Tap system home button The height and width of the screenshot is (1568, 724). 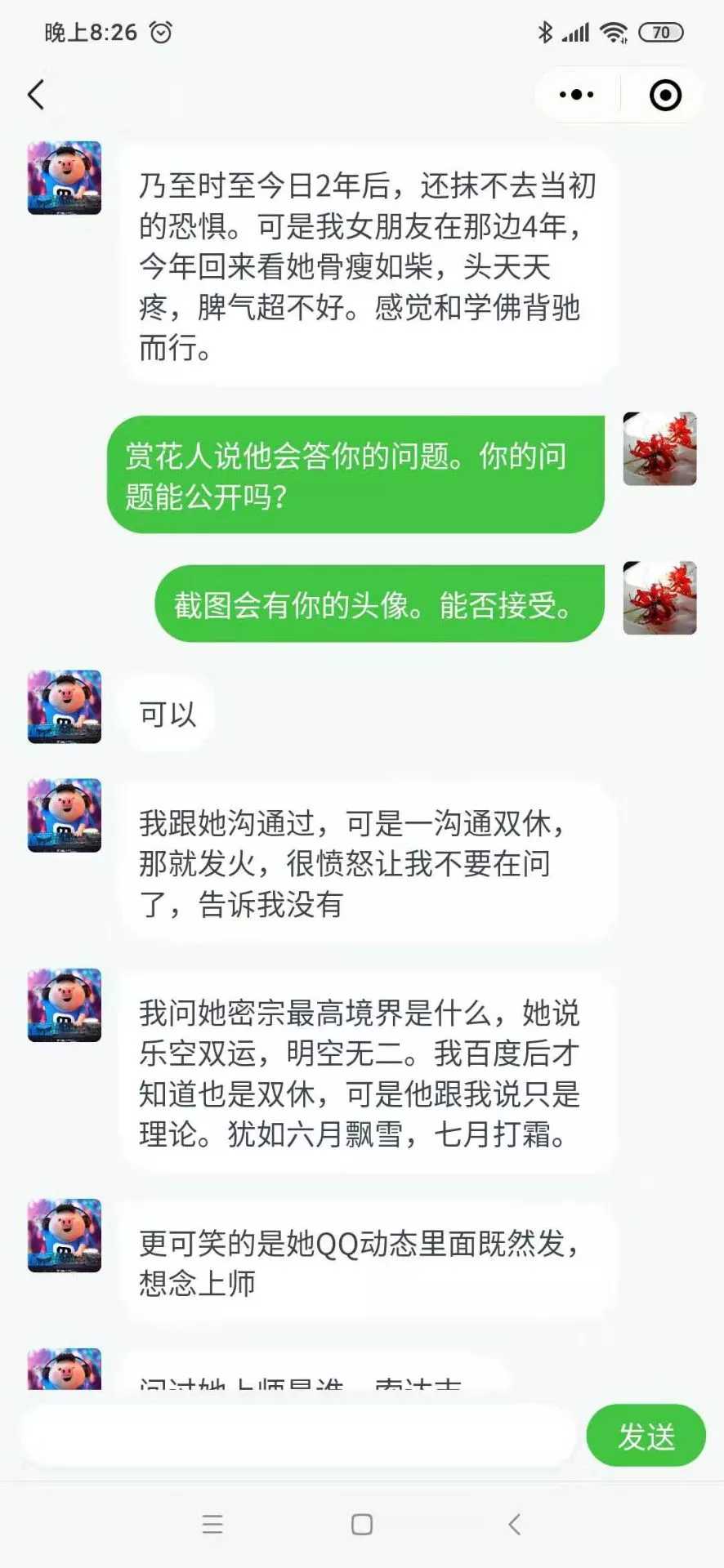click(362, 1524)
